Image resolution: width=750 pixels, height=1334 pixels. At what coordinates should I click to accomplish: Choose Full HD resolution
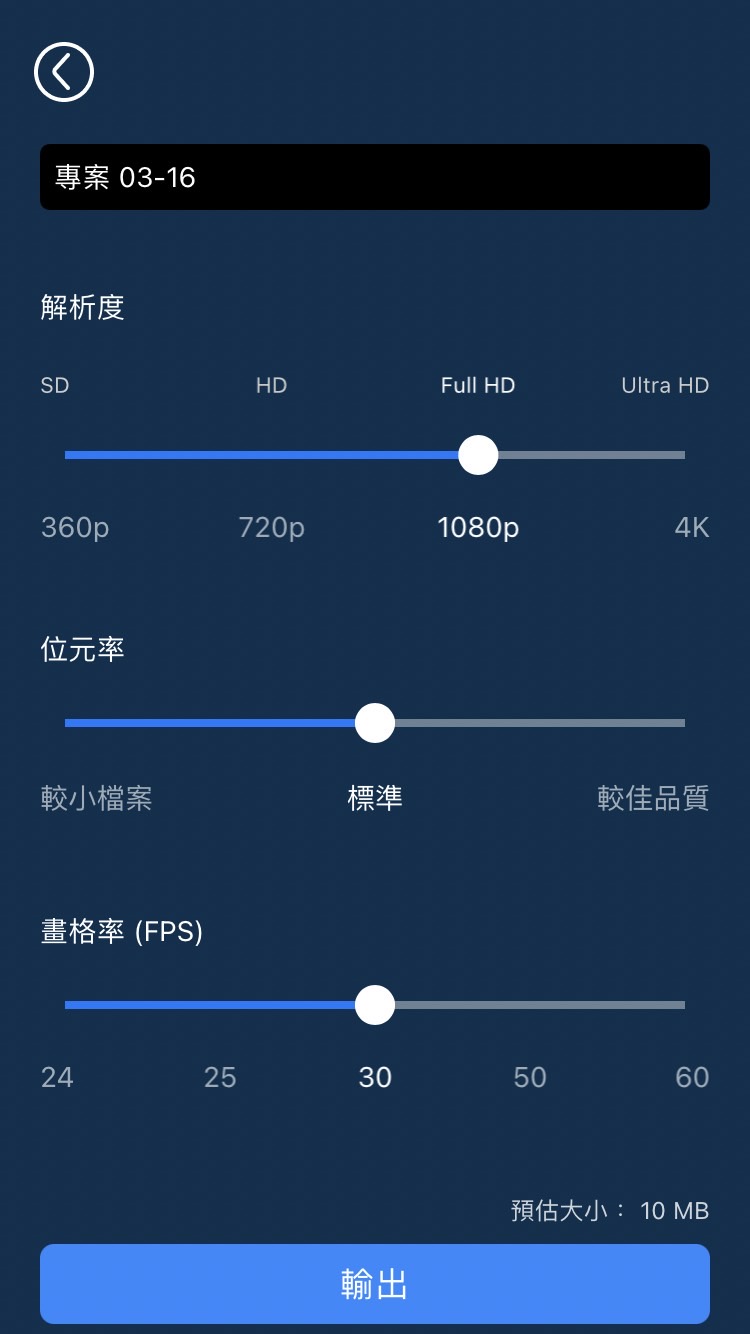click(477, 385)
